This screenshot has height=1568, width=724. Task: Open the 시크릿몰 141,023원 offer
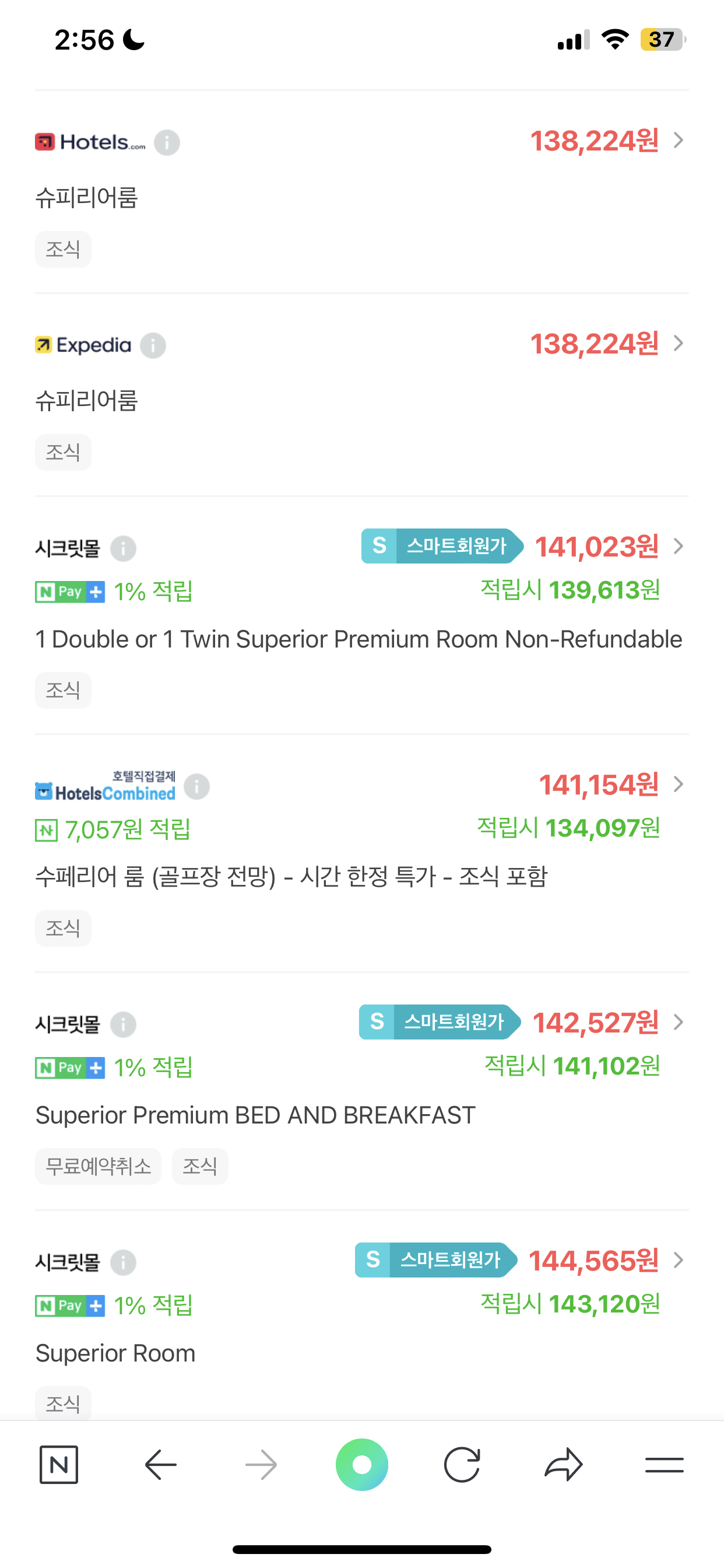(x=362, y=615)
